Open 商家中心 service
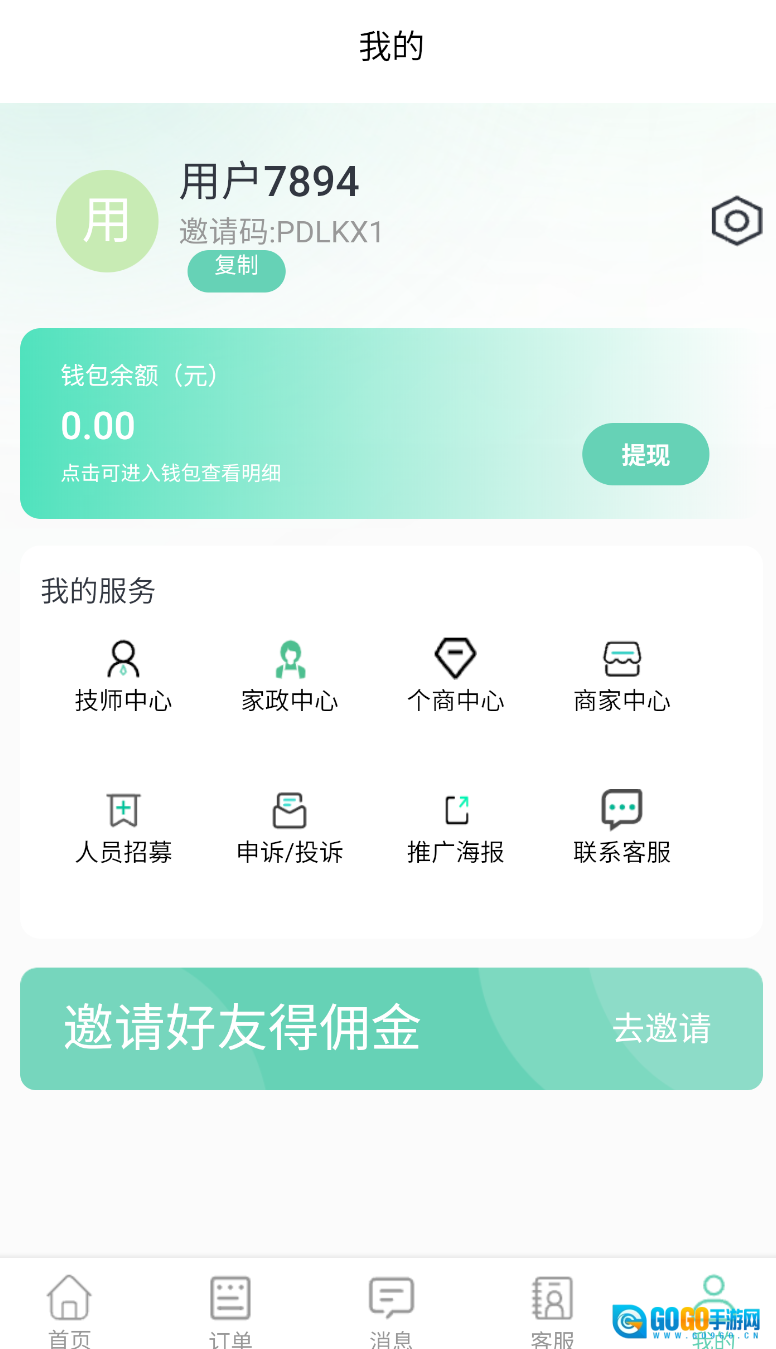The width and height of the screenshot is (776, 1349). coord(622,676)
